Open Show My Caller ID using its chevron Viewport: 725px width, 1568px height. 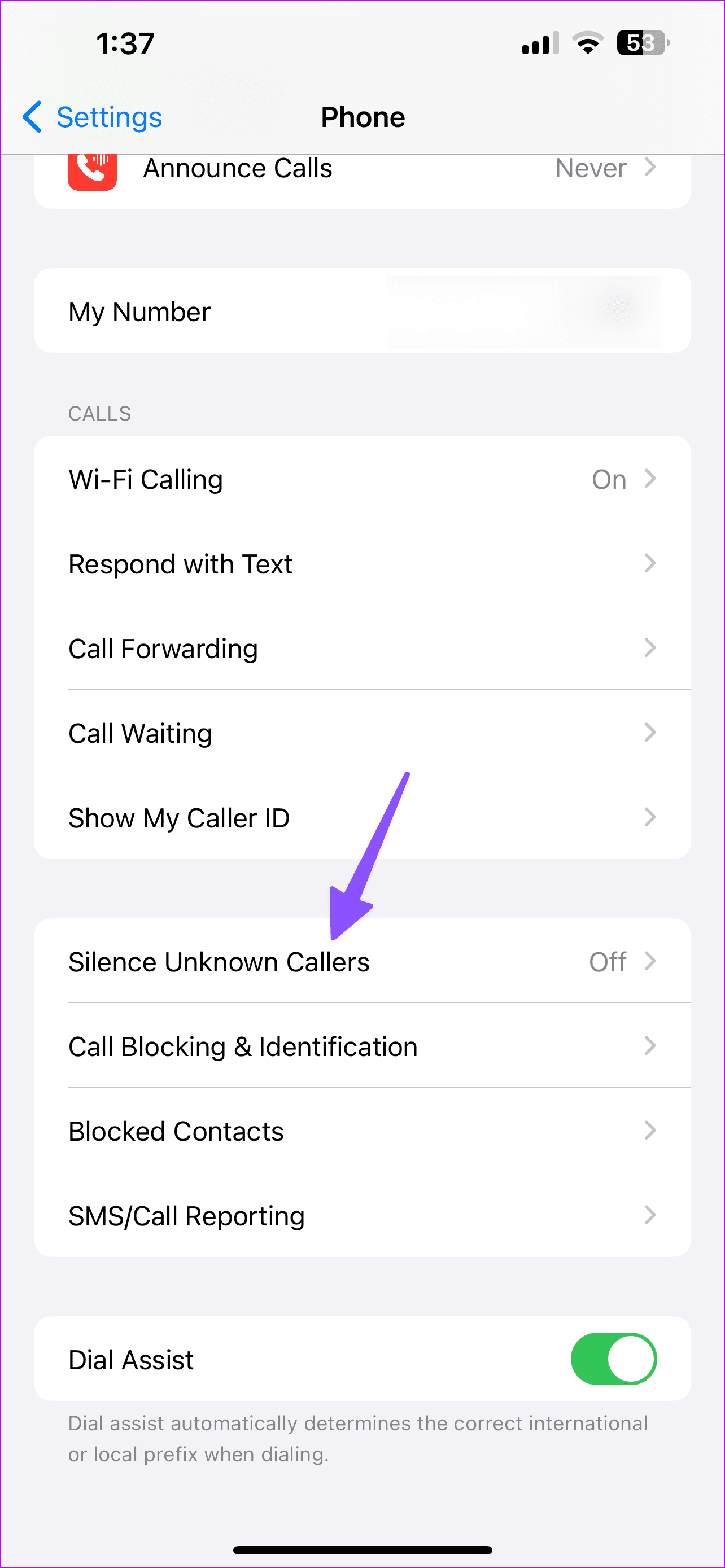coord(650,817)
